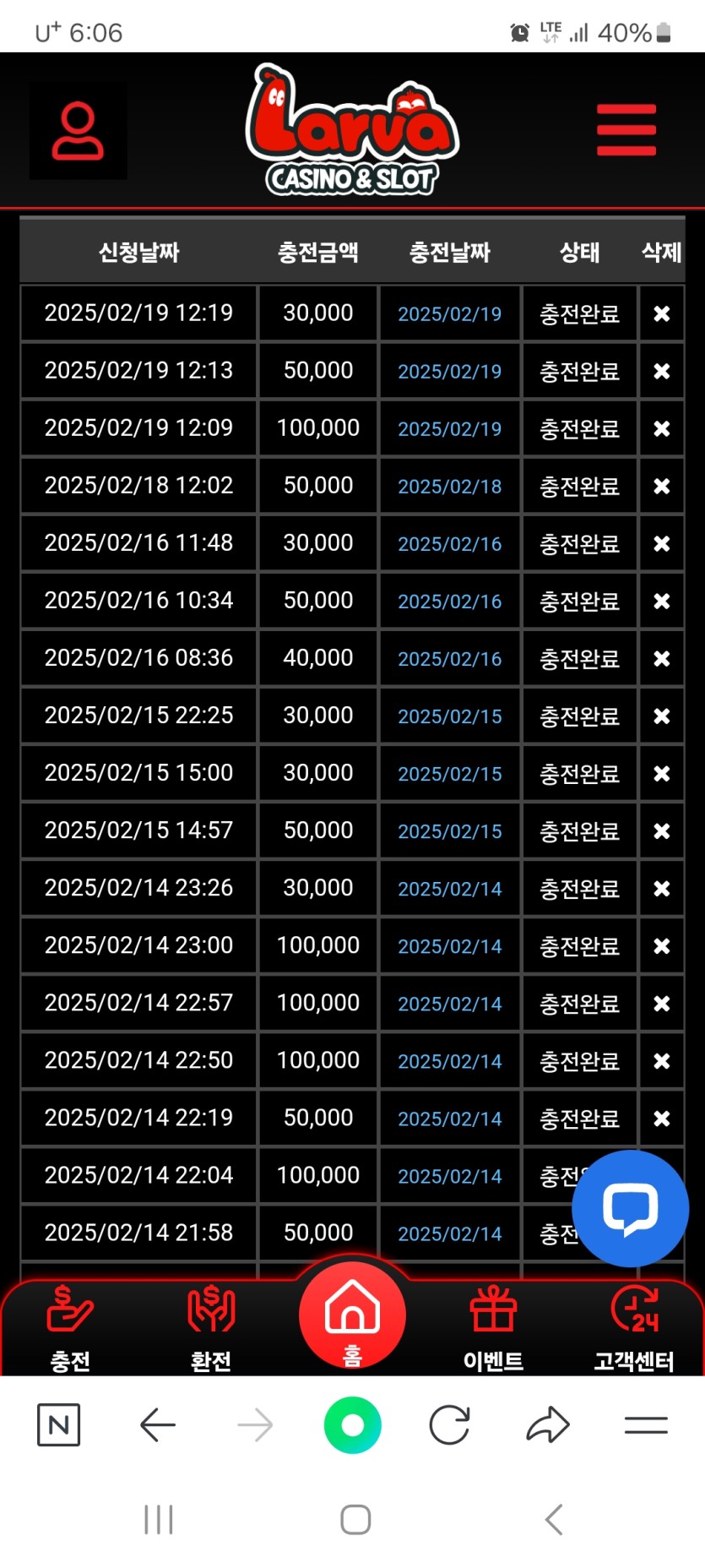
Task: Share this page from the browser toolbar
Action: [x=548, y=1425]
